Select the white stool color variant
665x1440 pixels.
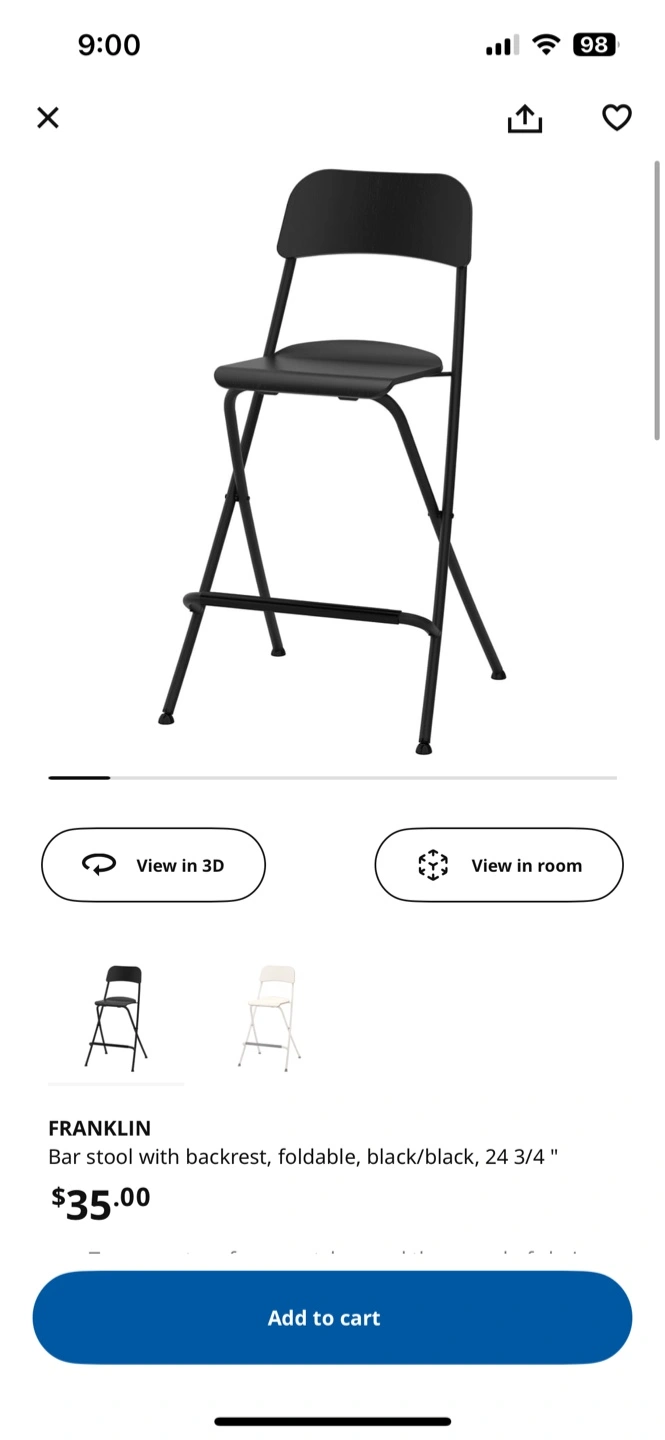[x=270, y=1018]
